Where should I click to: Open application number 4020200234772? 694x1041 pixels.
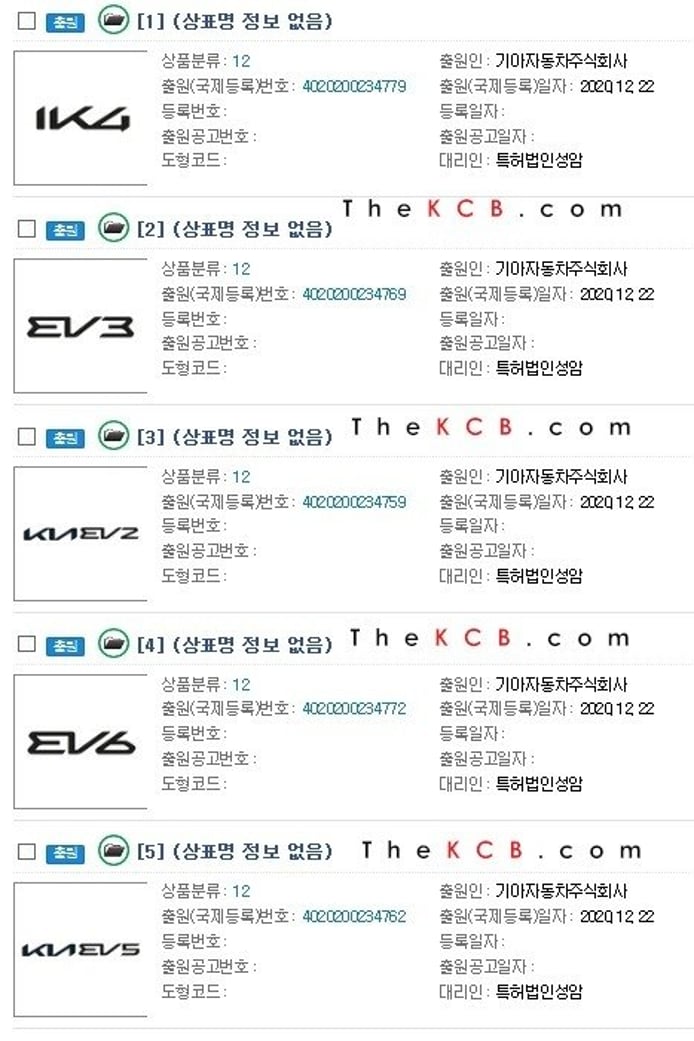pos(354,709)
